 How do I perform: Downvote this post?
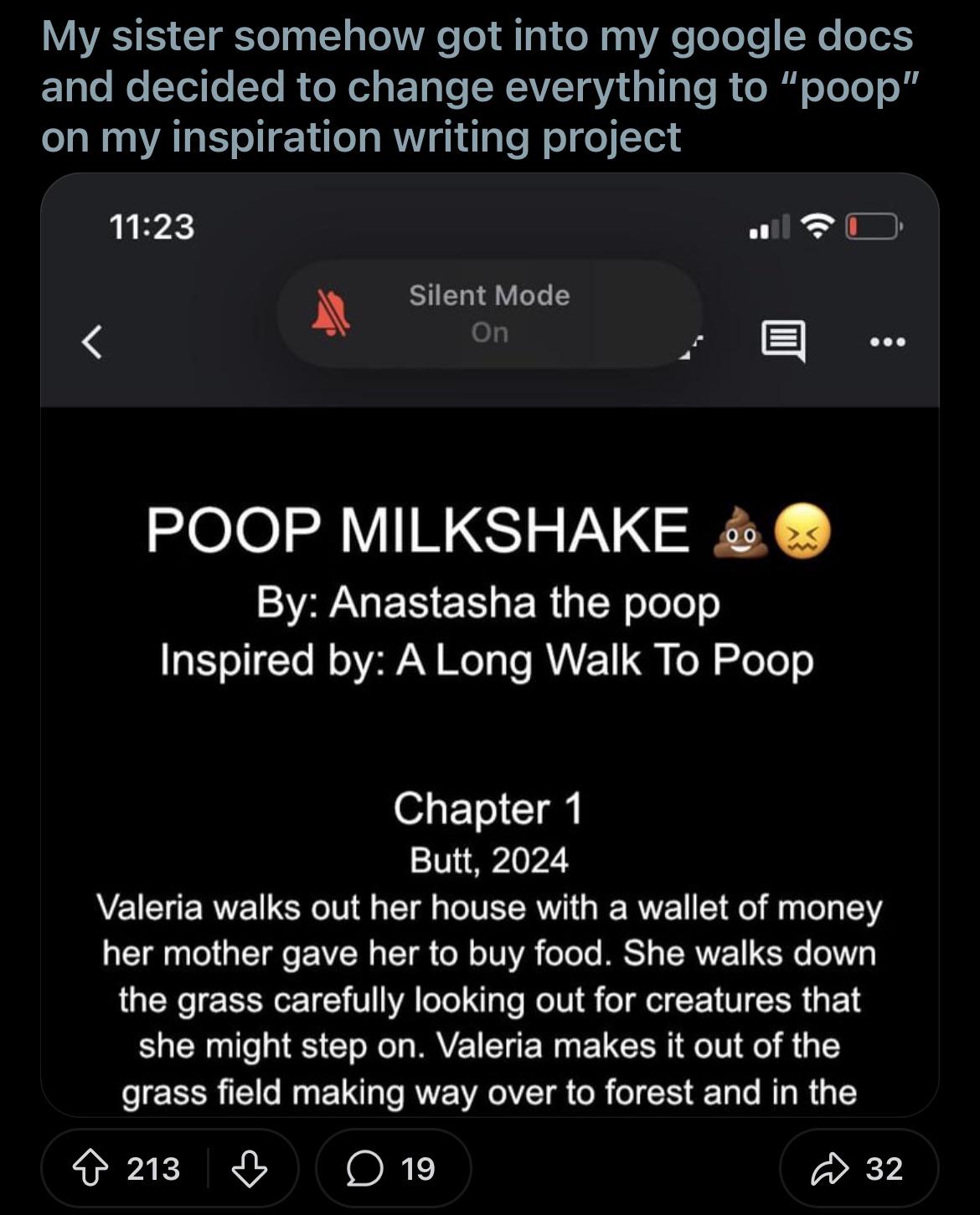click(x=249, y=1168)
